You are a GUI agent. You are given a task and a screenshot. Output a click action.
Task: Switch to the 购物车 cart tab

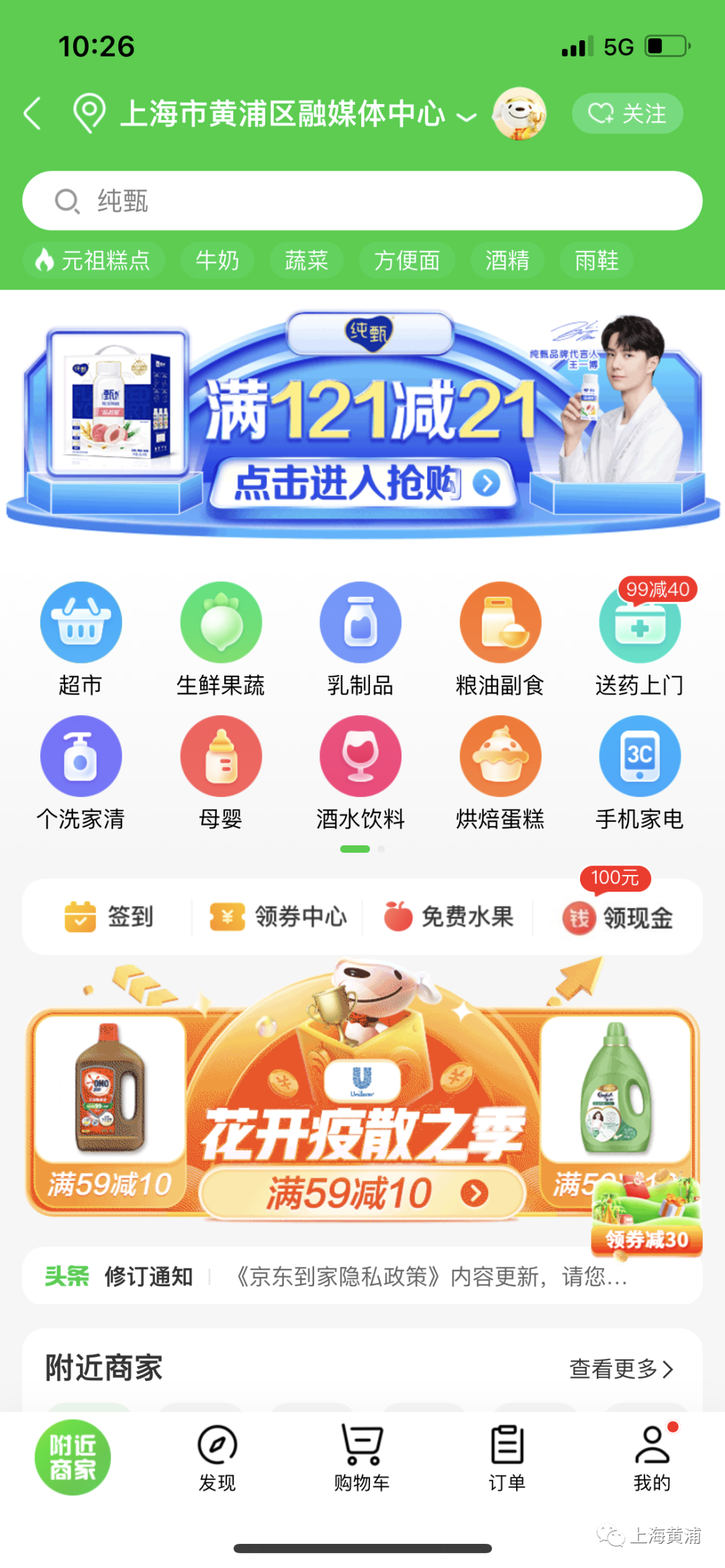coord(362,1457)
